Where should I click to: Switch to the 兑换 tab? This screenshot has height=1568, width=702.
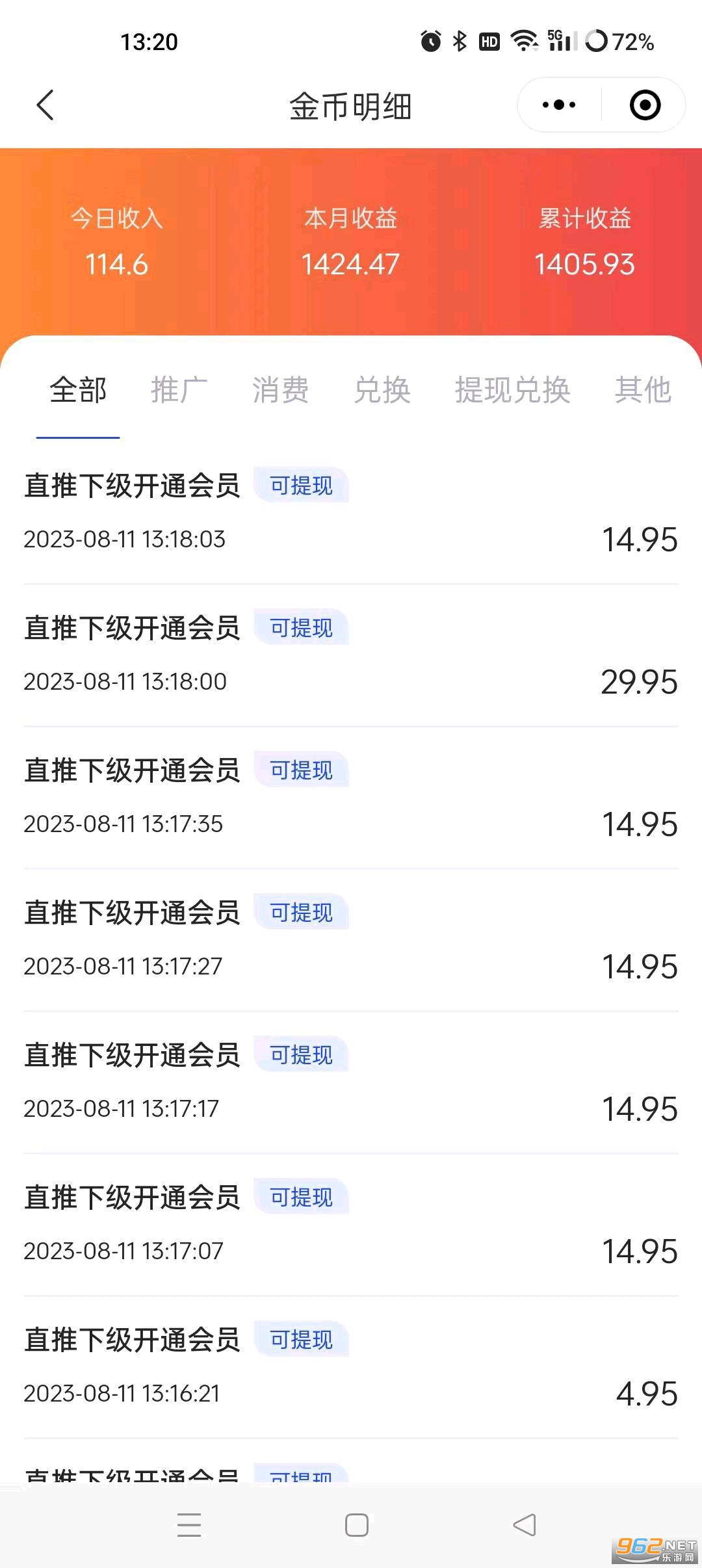click(x=382, y=391)
